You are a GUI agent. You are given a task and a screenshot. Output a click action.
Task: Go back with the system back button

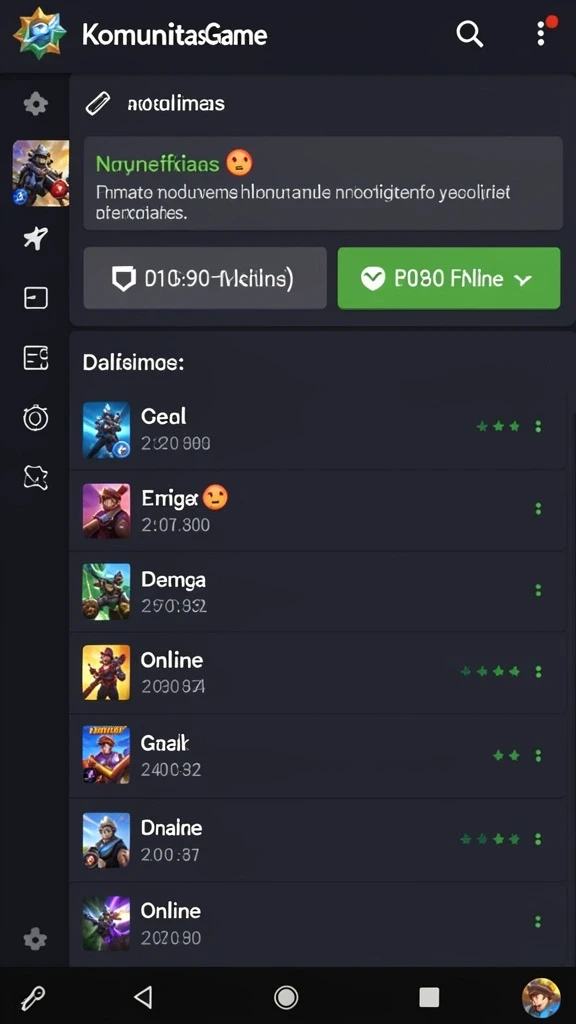pyautogui.click(x=143, y=997)
